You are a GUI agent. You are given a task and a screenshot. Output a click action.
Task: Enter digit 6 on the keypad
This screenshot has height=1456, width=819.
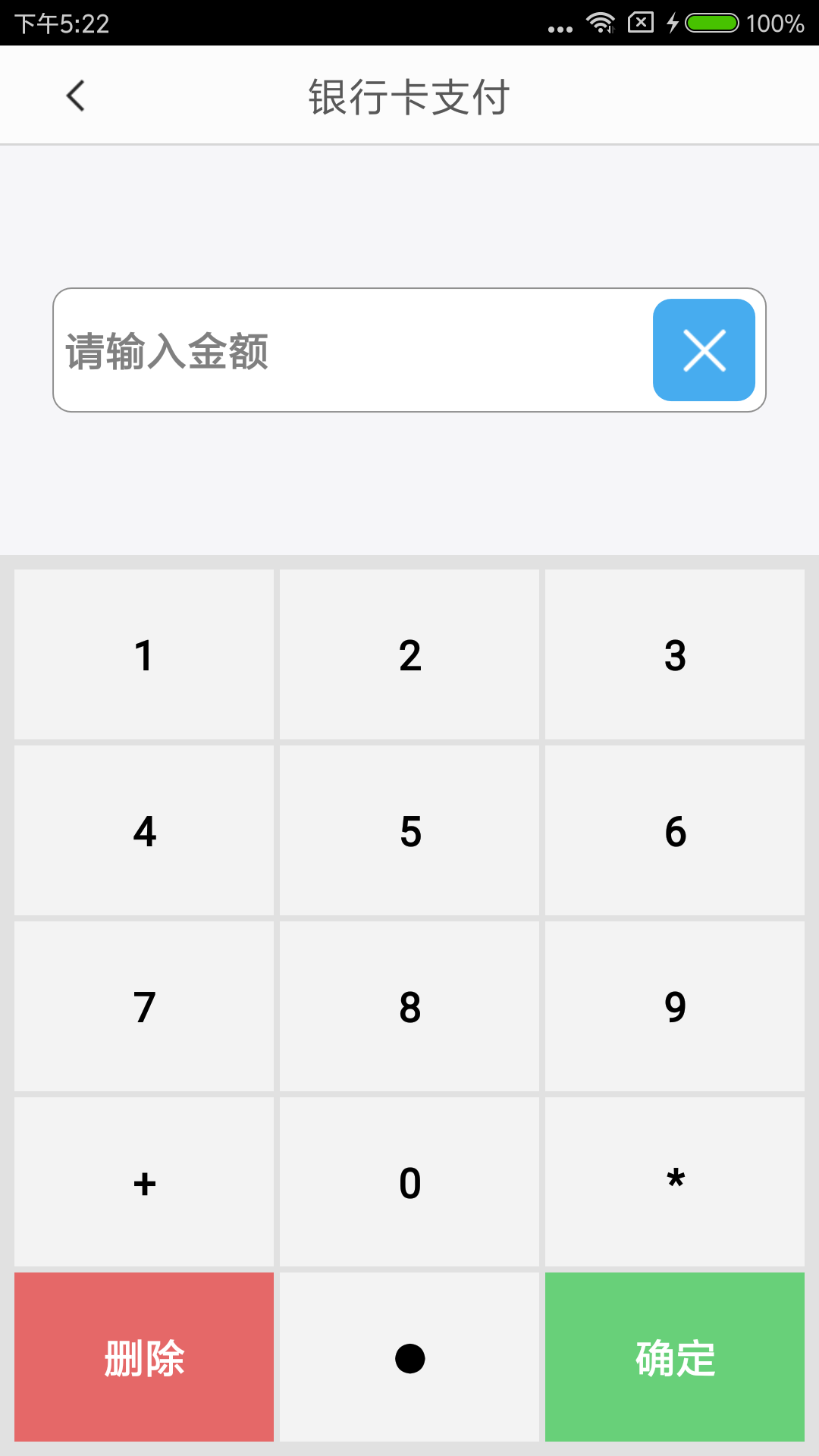[x=675, y=831]
